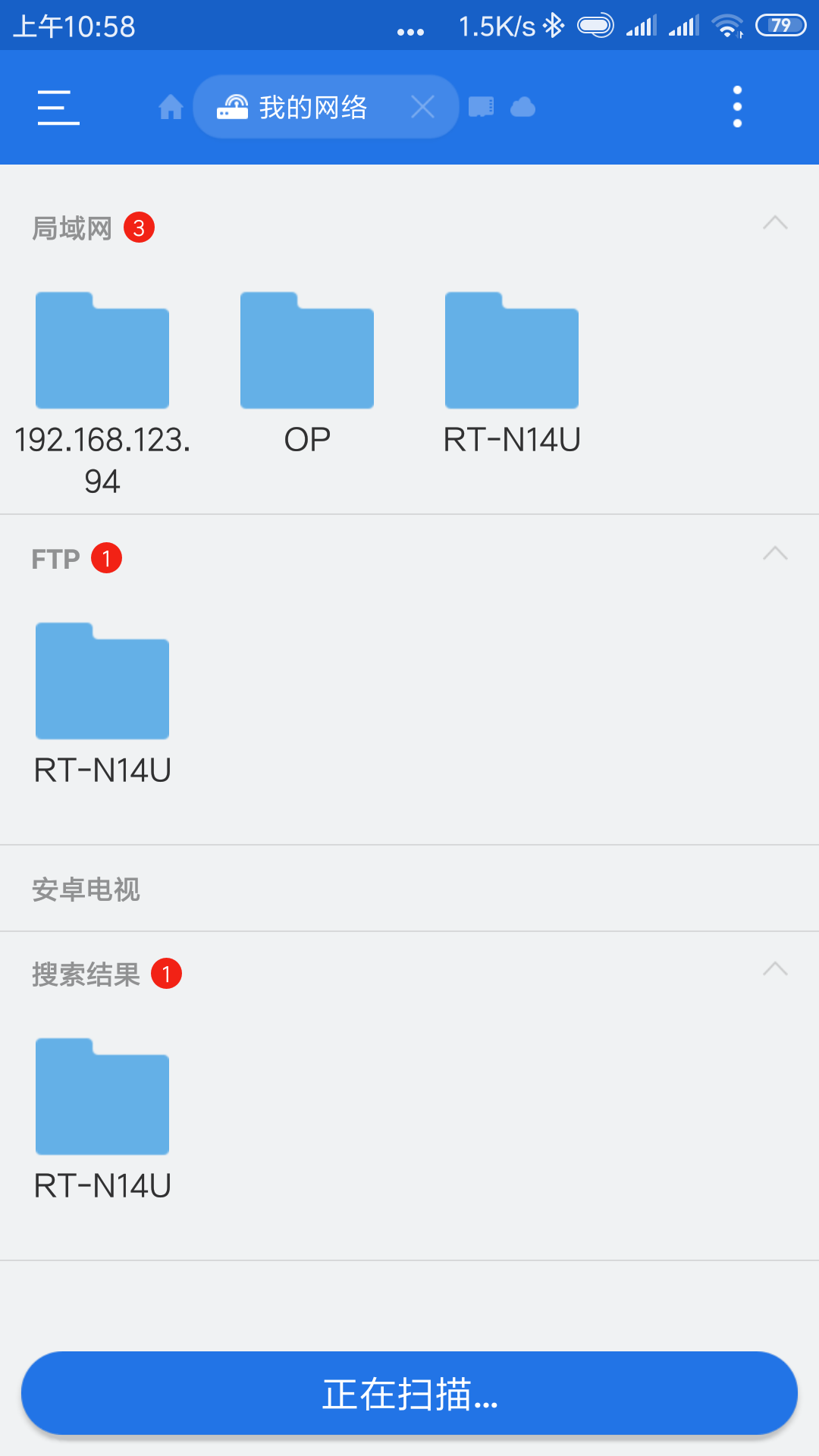
Task: Open RT-N14U folder under 搜索结果
Action: tap(102, 1120)
